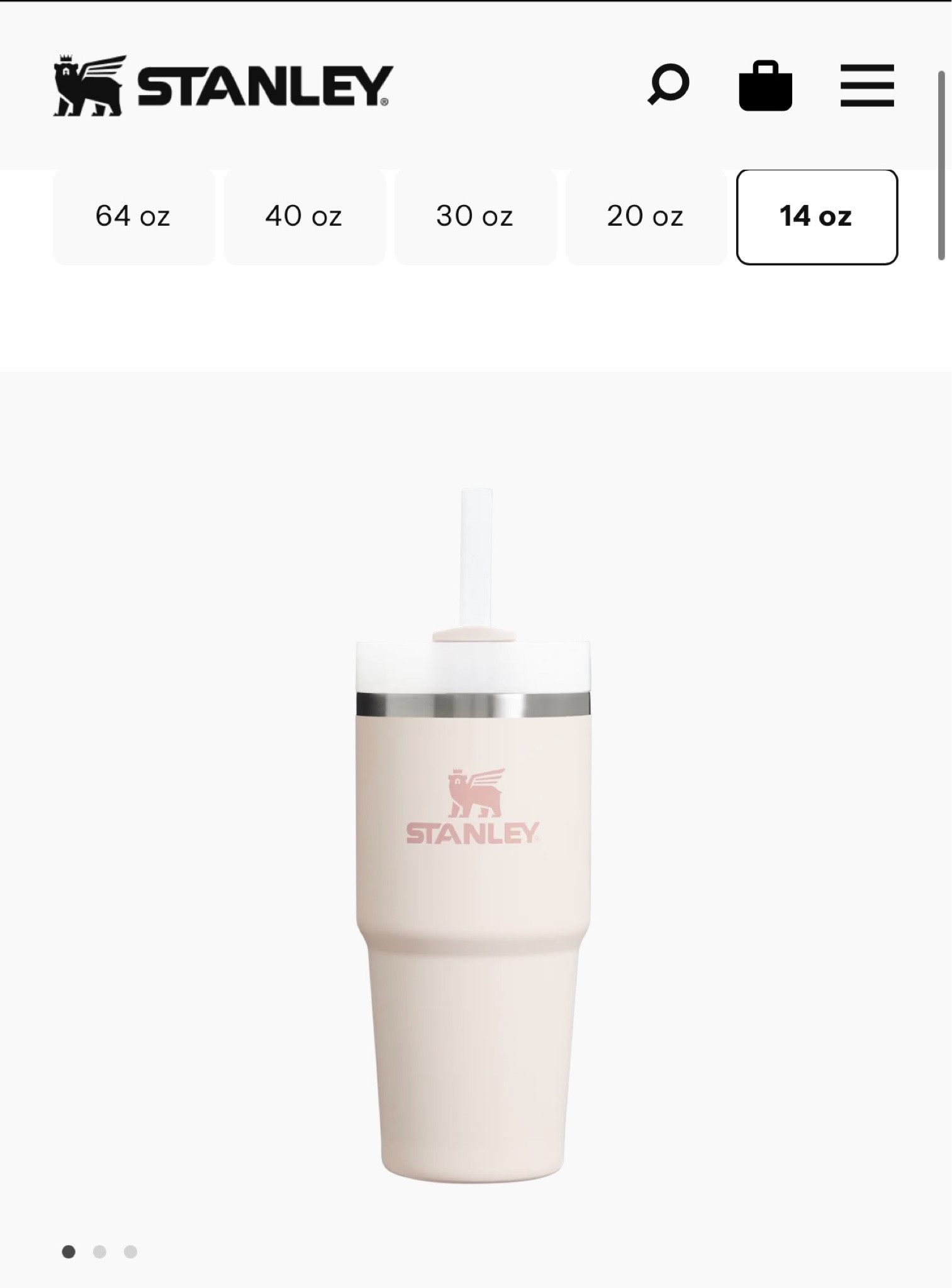The height and width of the screenshot is (1288, 952).
Task: Click the tumbler product photo
Action: point(476,880)
